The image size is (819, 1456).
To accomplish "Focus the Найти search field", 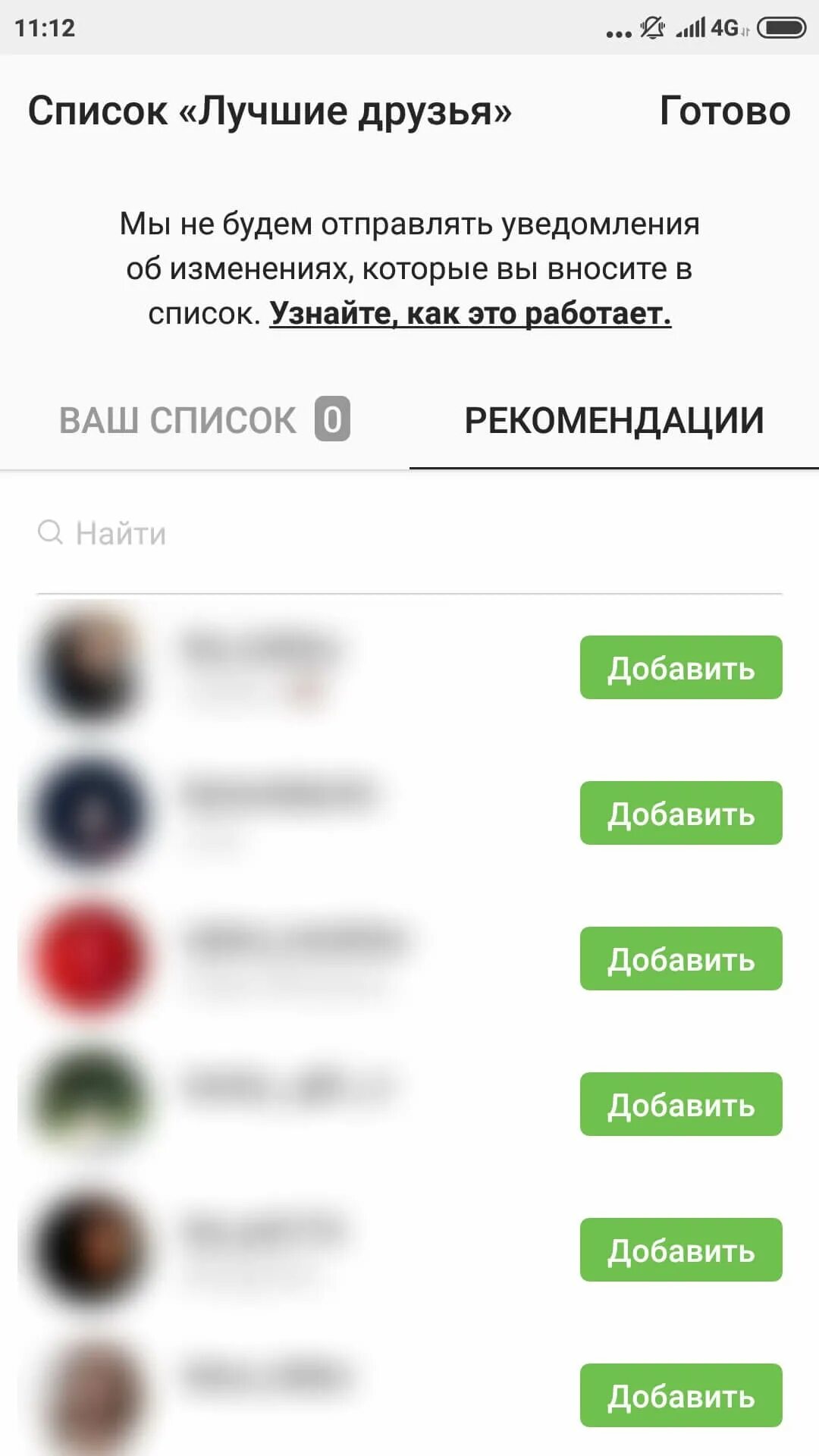I will point(409,534).
